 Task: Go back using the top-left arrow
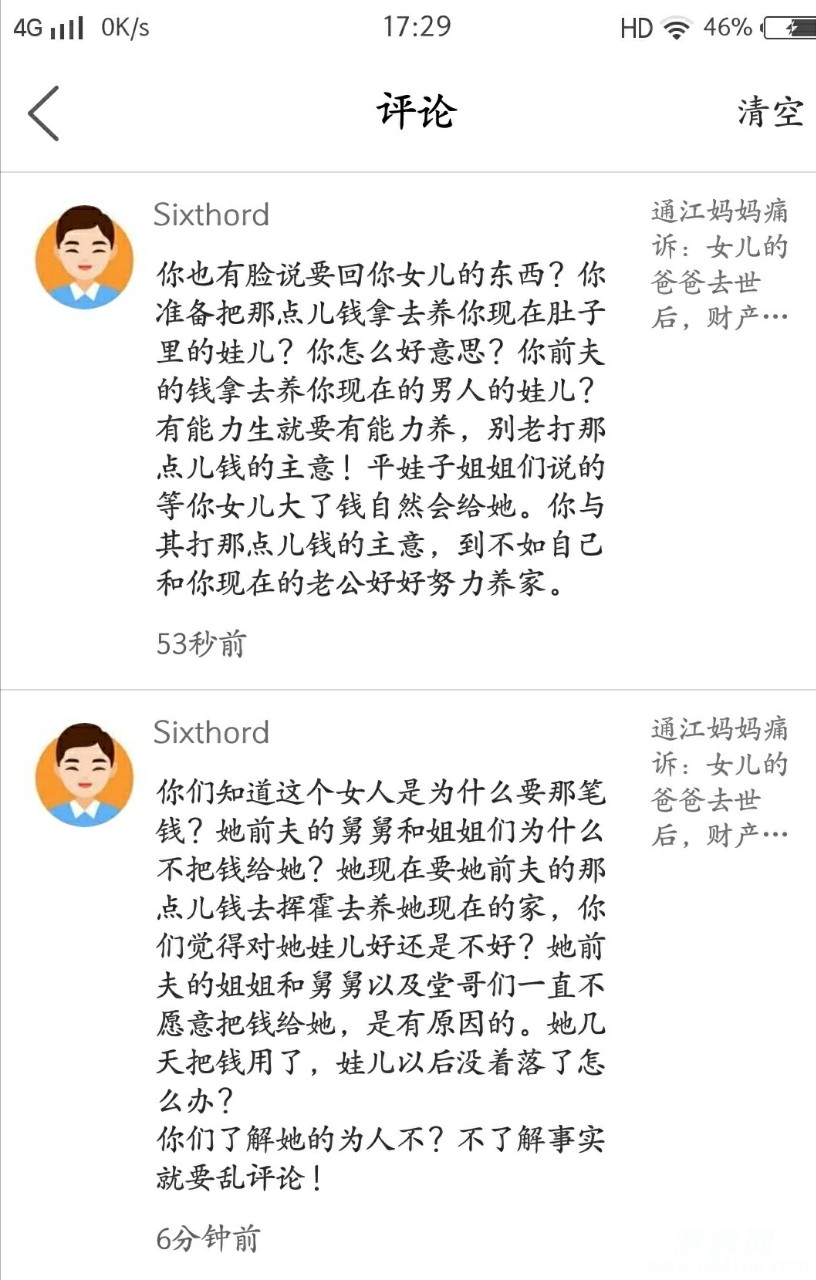coord(44,113)
